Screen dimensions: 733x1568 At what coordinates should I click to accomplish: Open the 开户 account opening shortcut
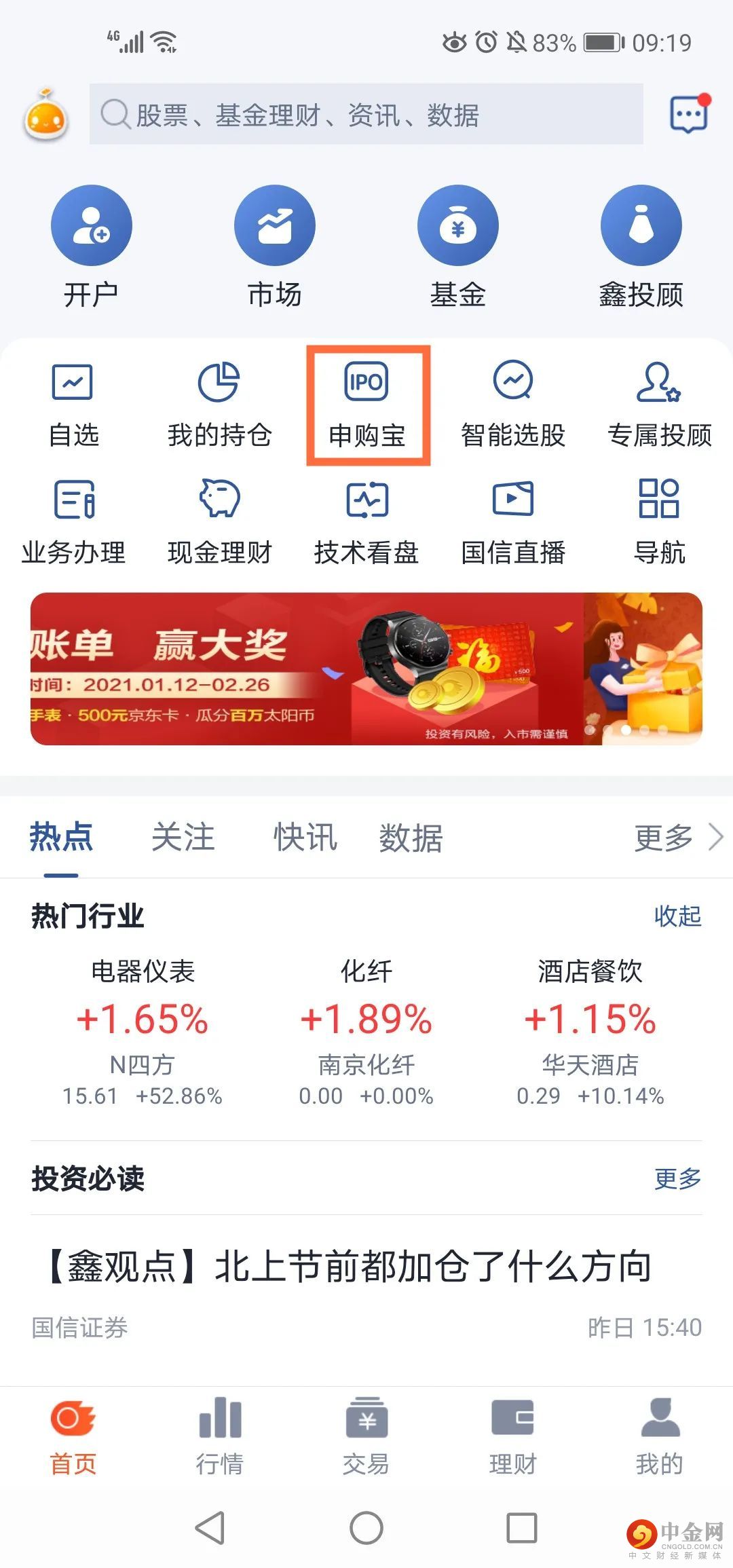point(92,245)
